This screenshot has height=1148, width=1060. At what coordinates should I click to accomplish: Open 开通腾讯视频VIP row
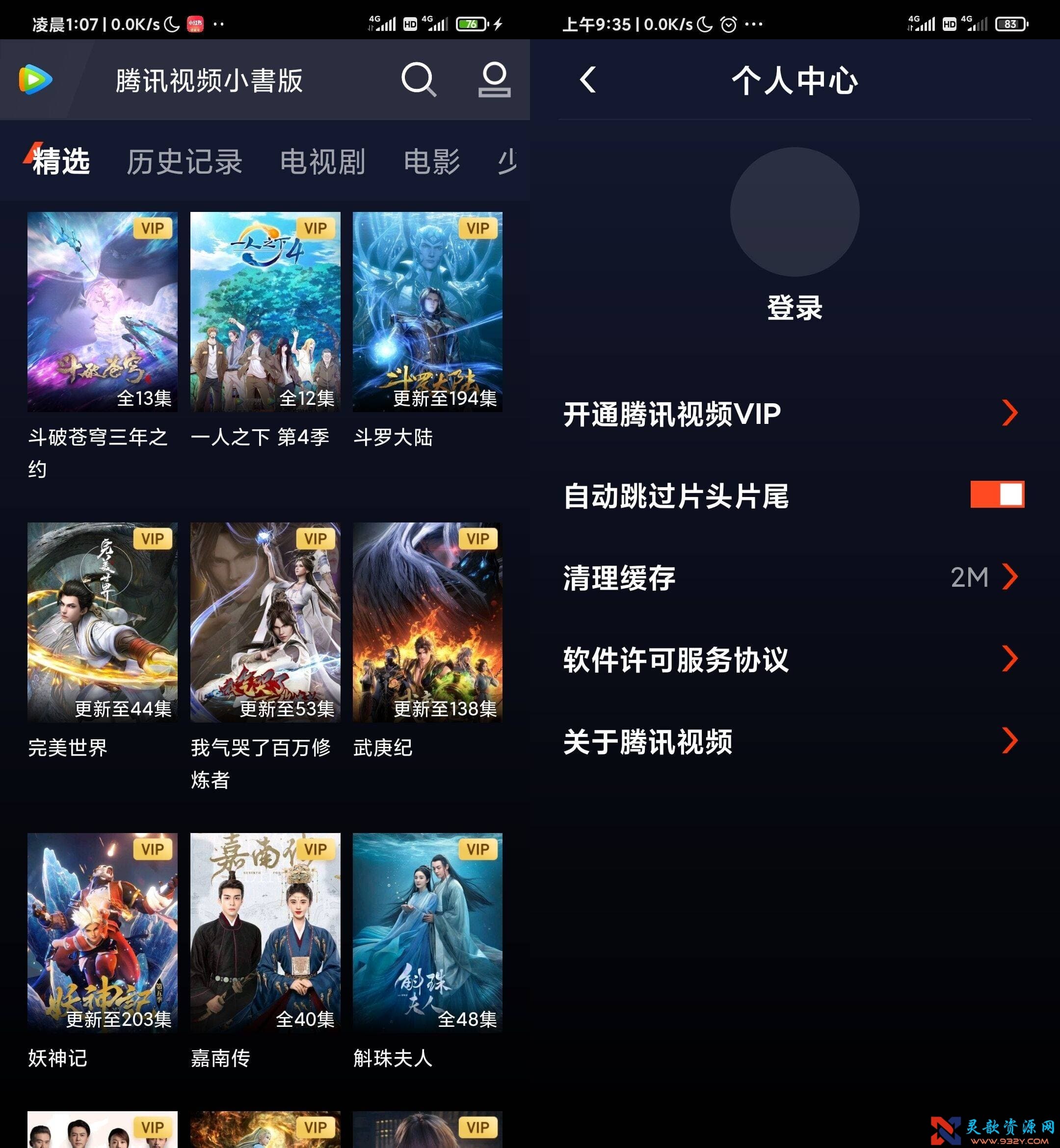[792, 414]
